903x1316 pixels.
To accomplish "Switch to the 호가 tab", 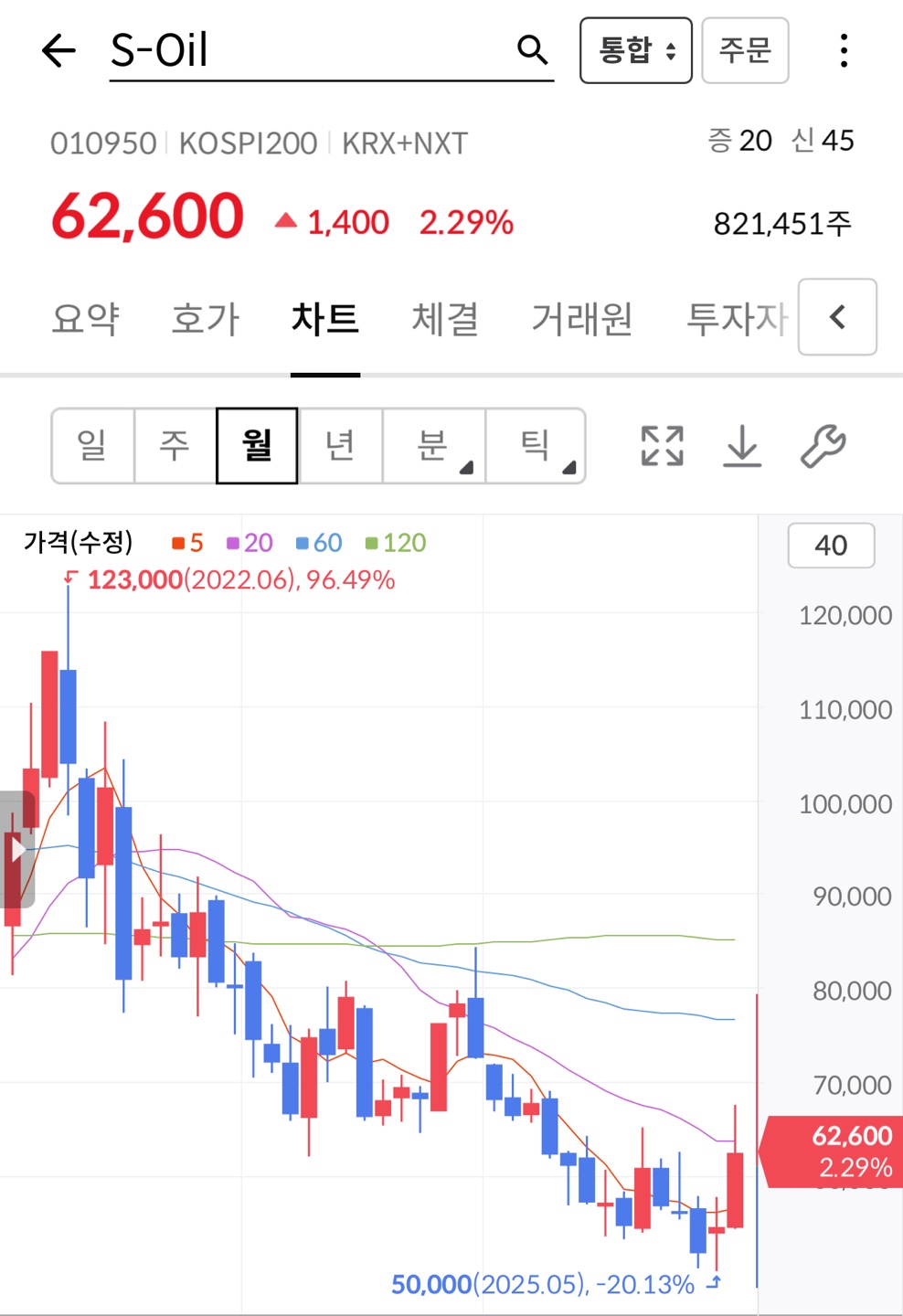I will pos(204,319).
